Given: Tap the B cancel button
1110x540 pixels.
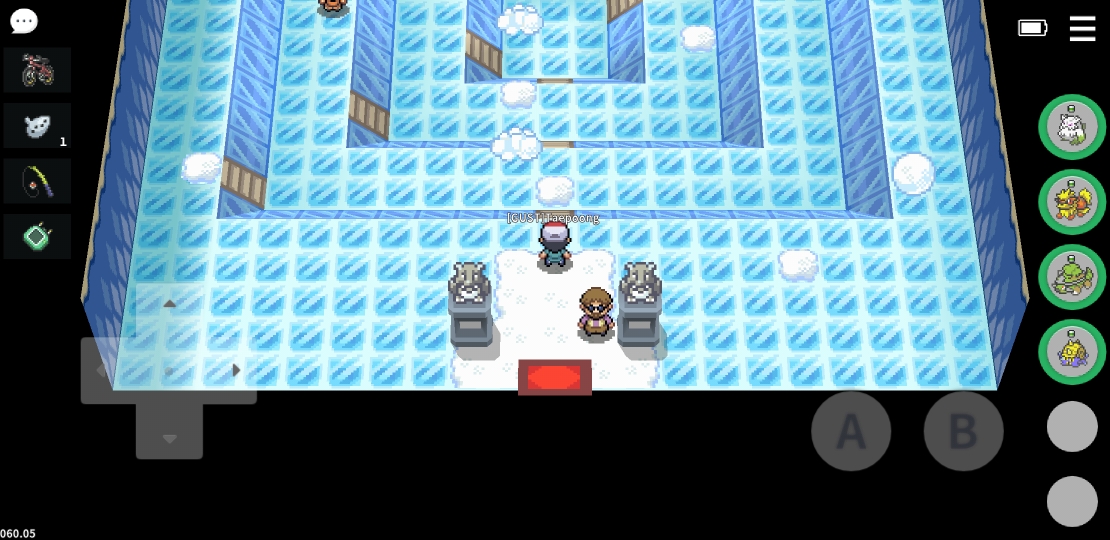Looking at the screenshot, I should [x=963, y=431].
